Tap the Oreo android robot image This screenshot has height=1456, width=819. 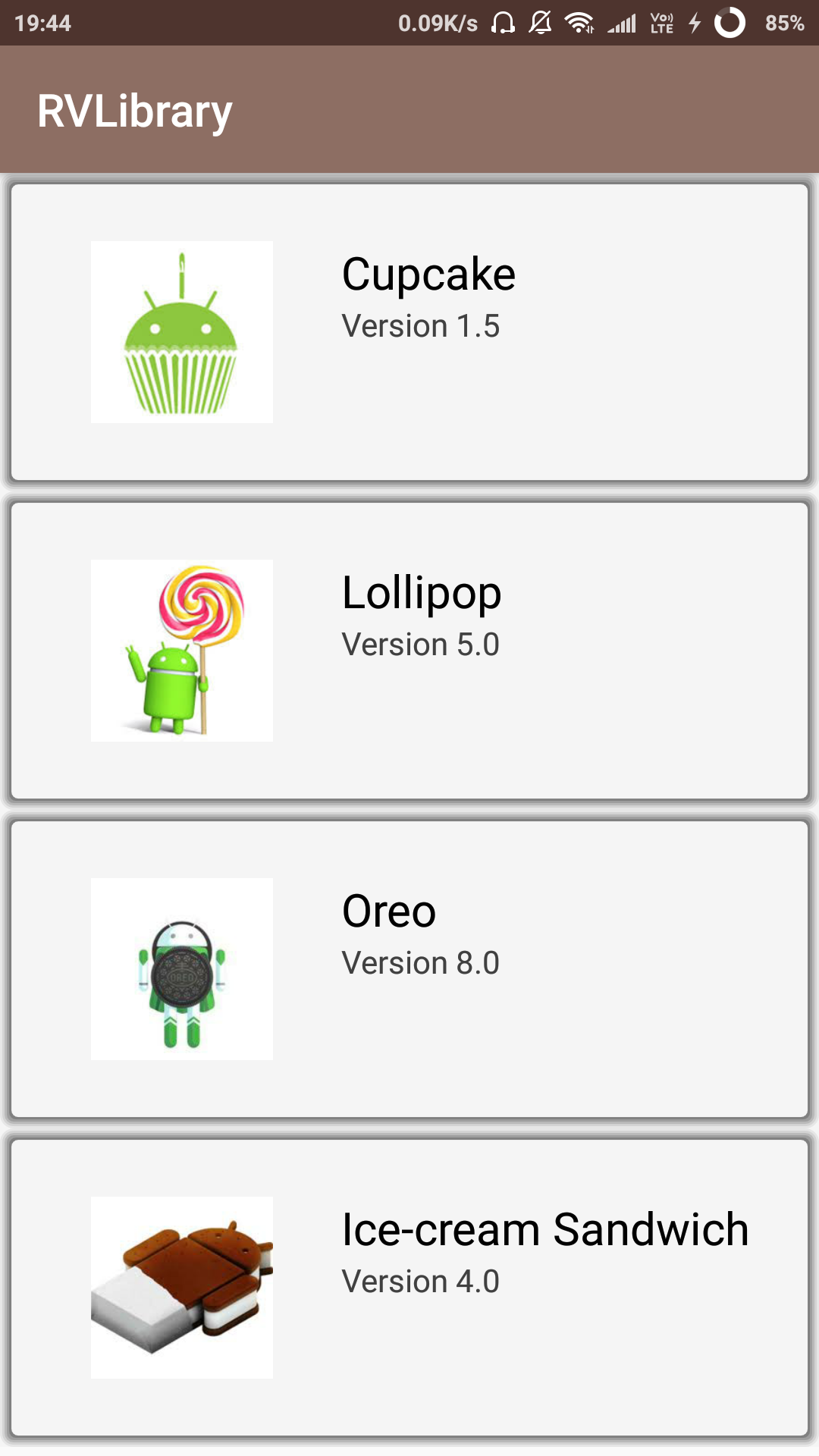[x=181, y=968]
